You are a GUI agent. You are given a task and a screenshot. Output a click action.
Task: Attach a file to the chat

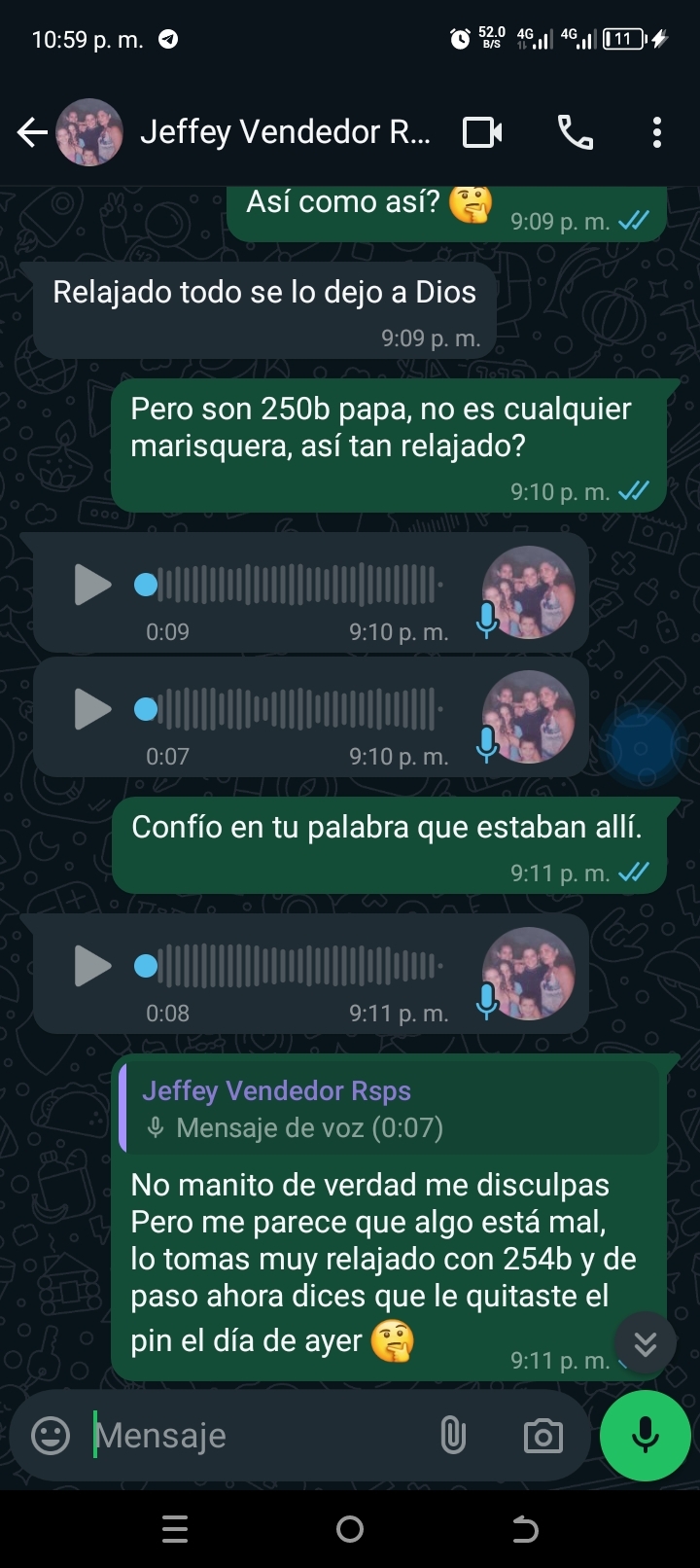(453, 1436)
